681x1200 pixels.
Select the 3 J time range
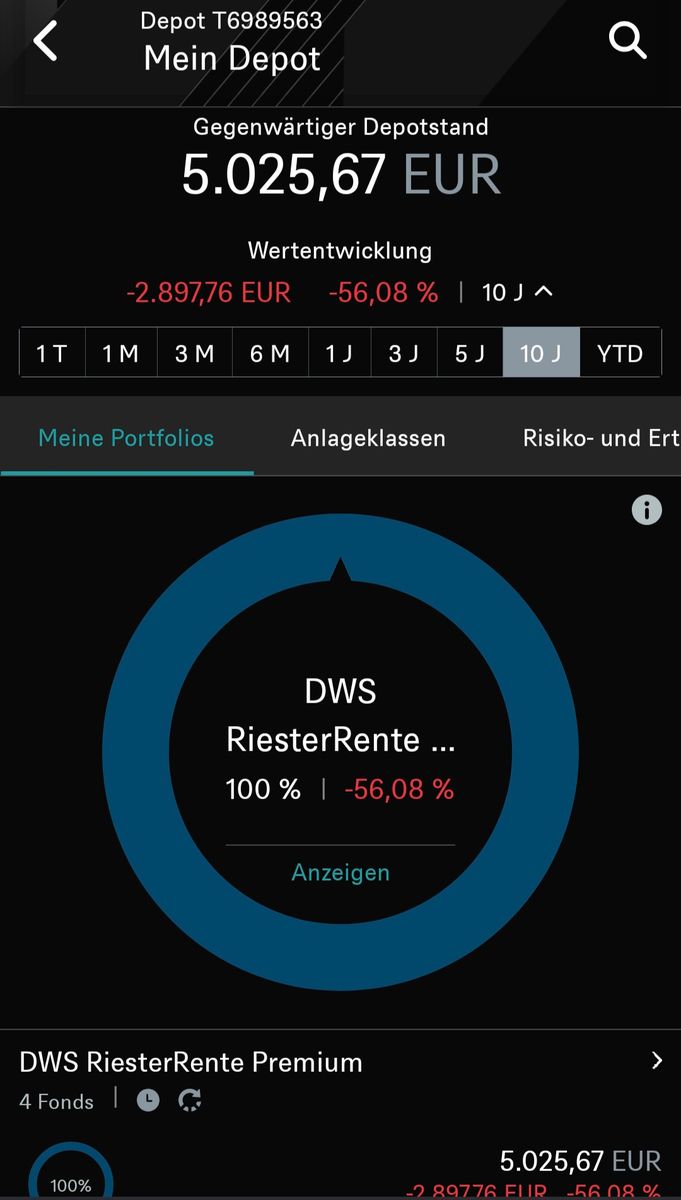coord(404,353)
